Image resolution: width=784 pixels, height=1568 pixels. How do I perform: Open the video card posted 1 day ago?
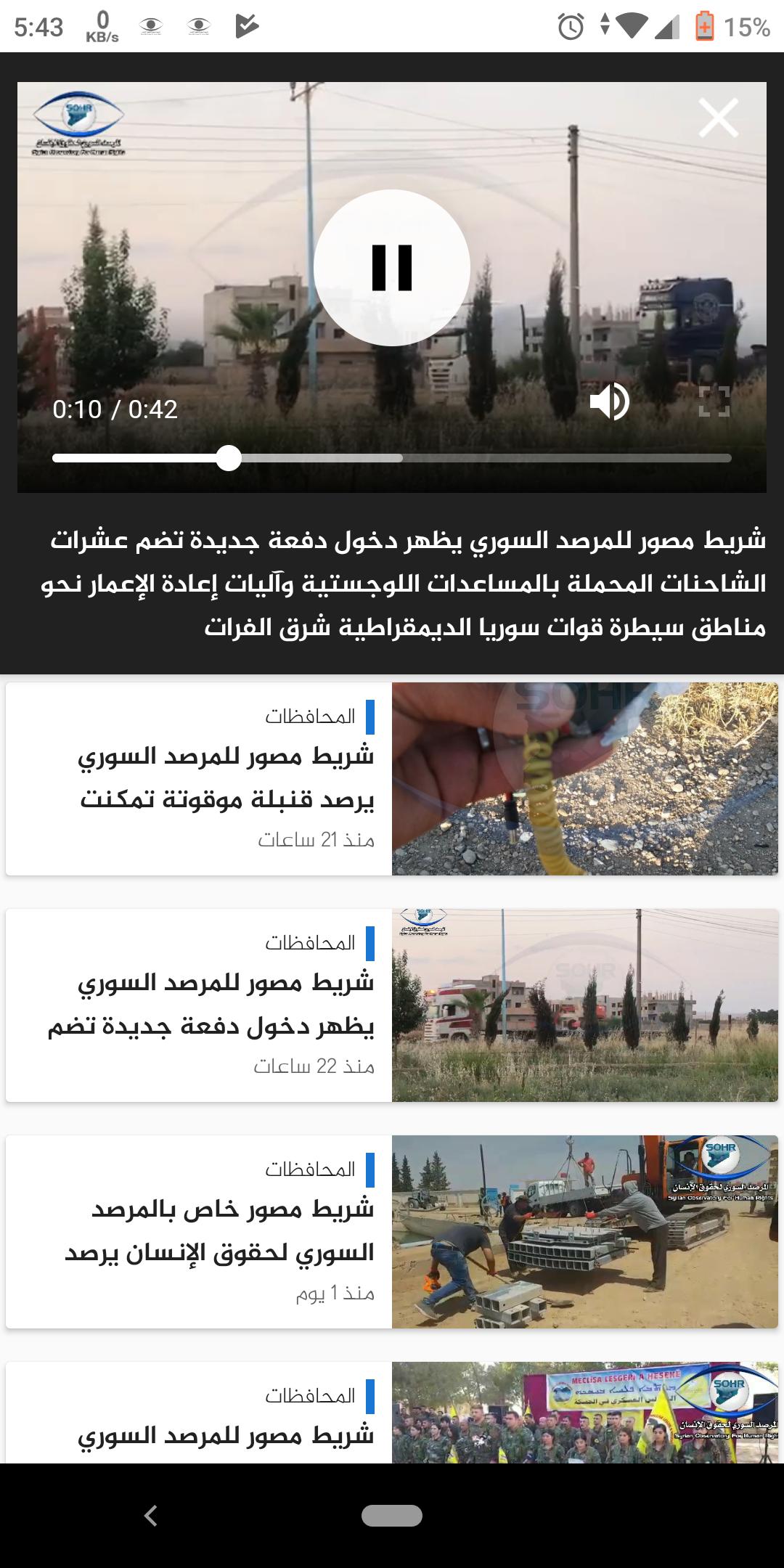coord(392,1231)
